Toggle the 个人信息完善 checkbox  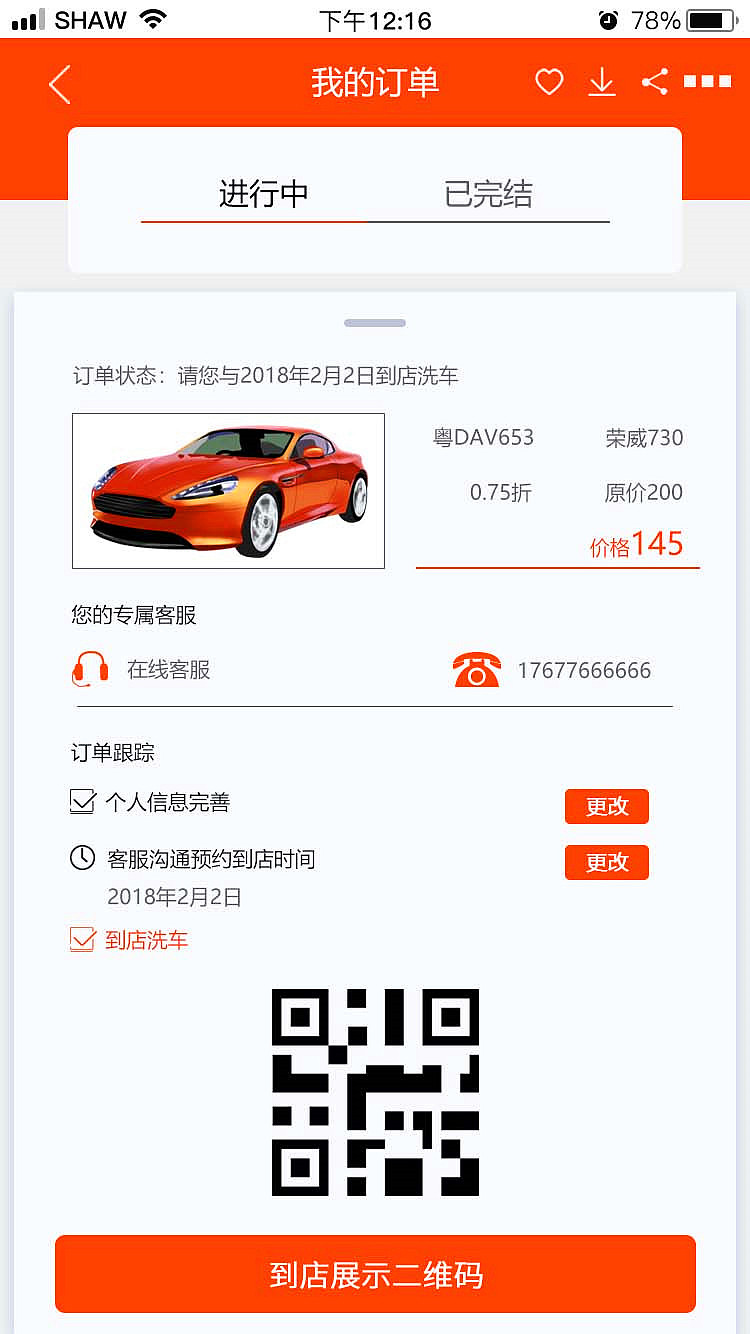pos(84,801)
